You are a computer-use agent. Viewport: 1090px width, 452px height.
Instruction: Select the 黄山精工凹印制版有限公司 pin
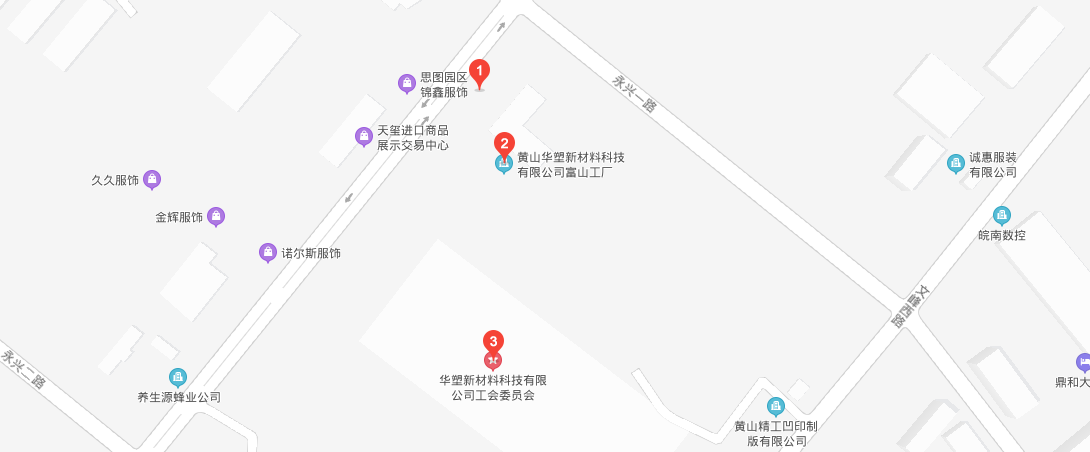pyautogui.click(x=775, y=406)
